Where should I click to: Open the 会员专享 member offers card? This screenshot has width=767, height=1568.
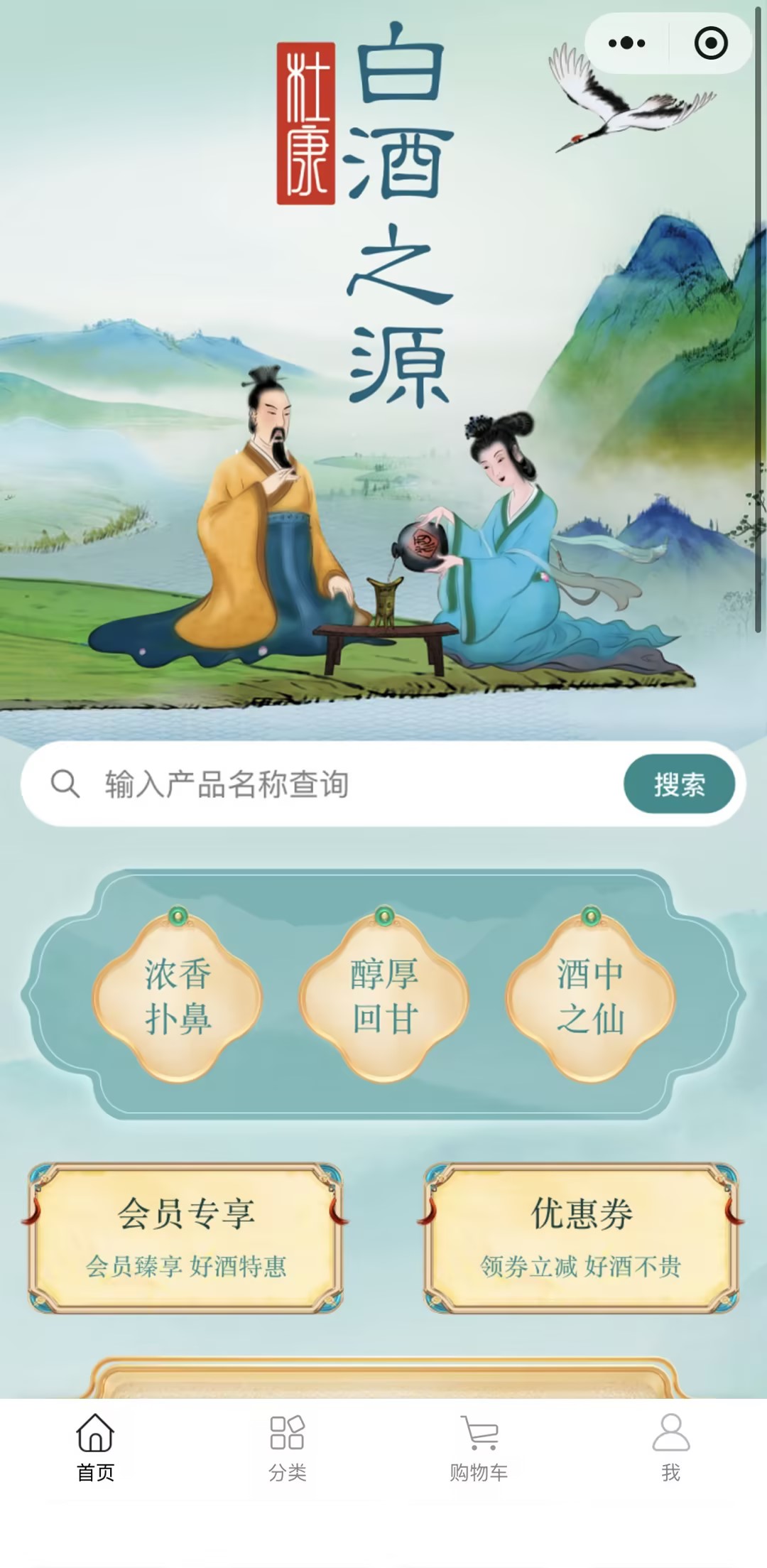pyautogui.click(x=186, y=1237)
